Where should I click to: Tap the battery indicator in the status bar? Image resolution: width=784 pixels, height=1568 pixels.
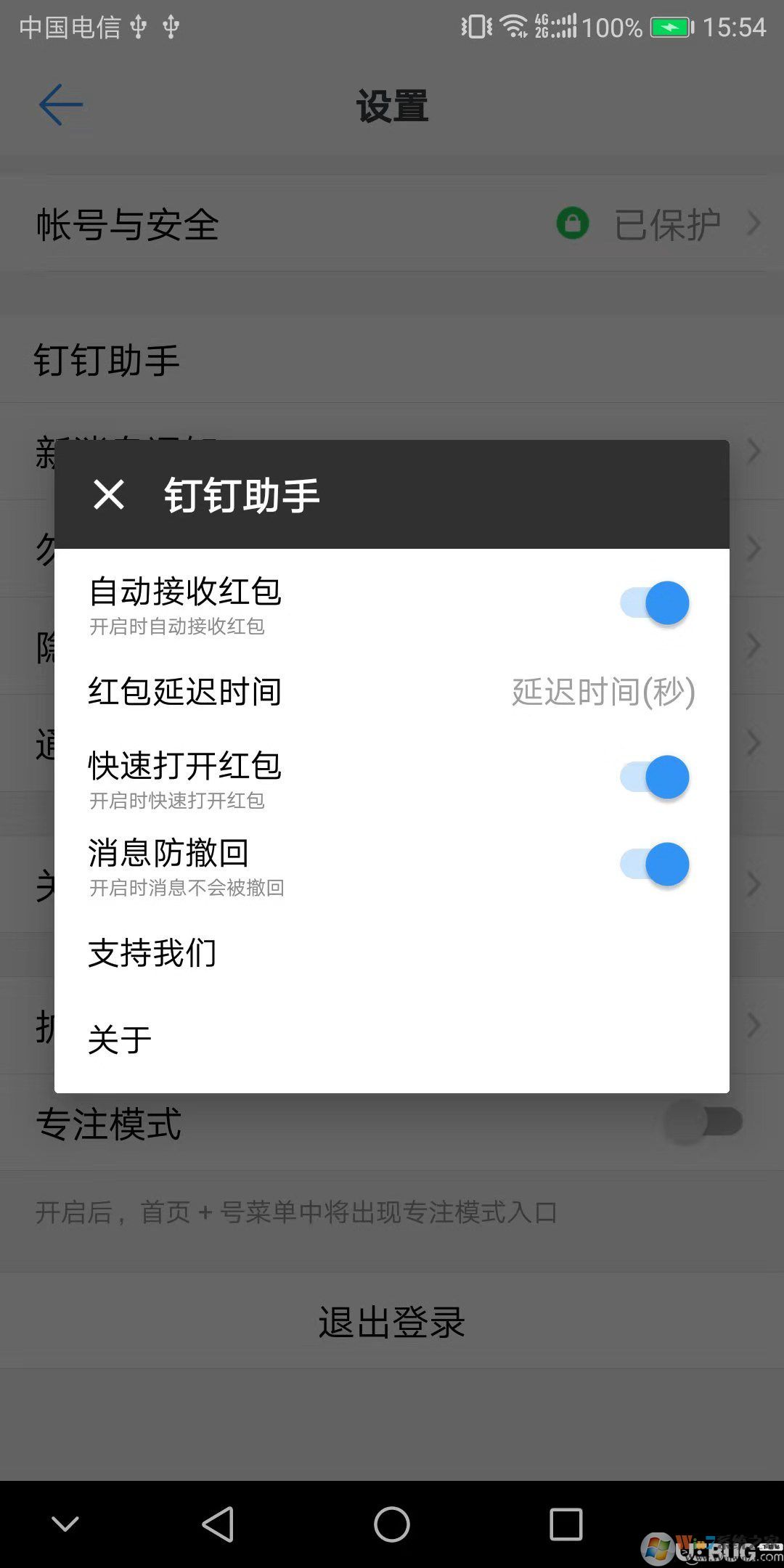[x=669, y=27]
